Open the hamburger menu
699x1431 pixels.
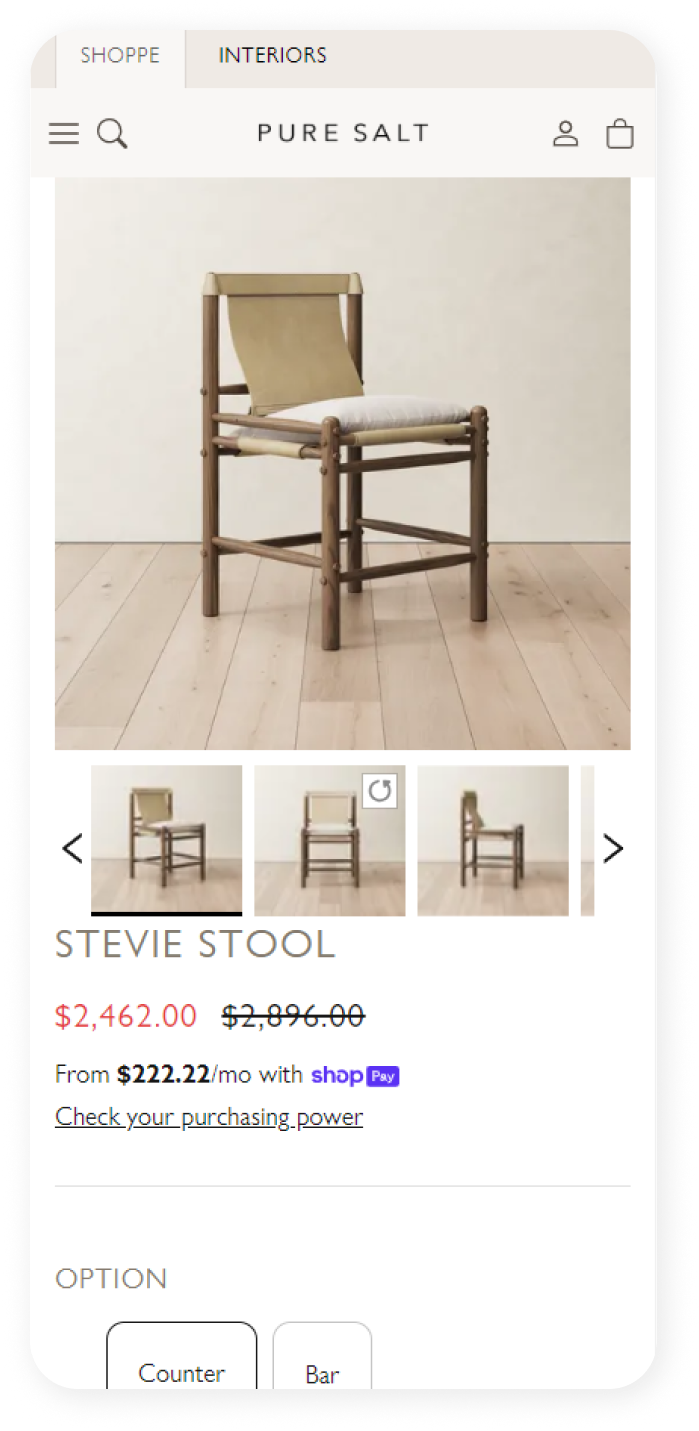[64, 133]
